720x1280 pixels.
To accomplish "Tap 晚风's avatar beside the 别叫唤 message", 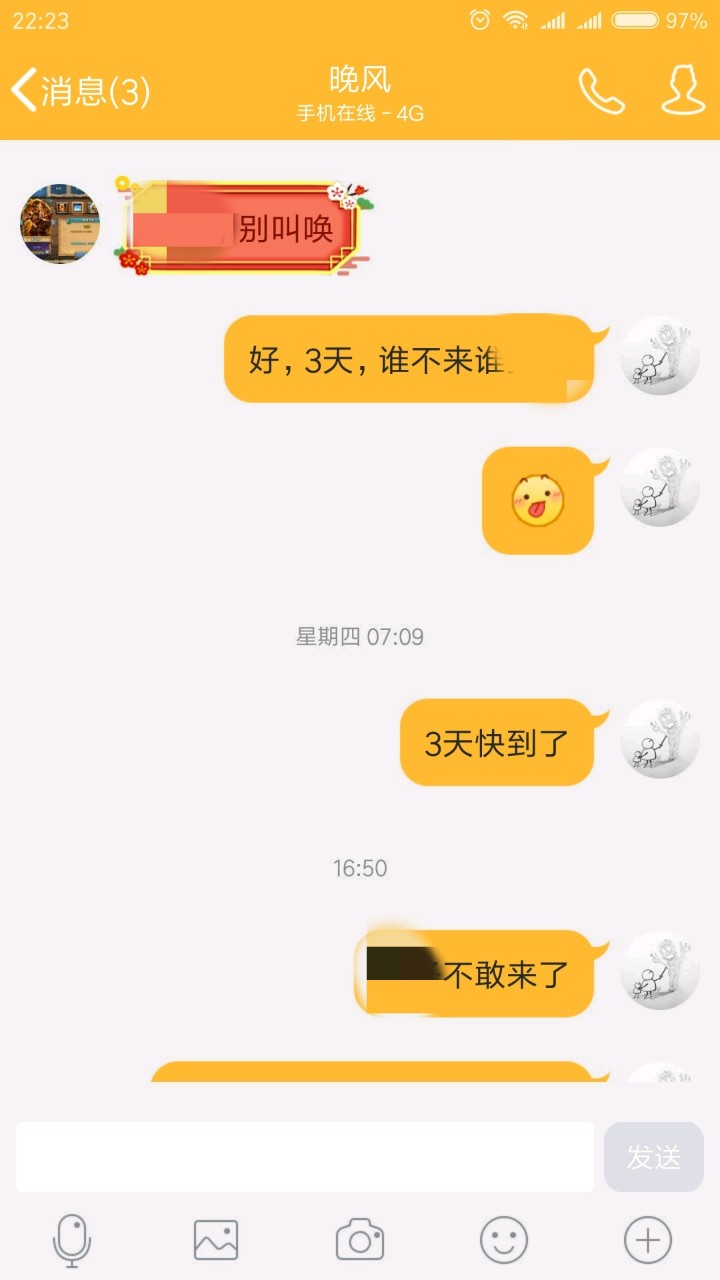I will pyautogui.click(x=60, y=223).
